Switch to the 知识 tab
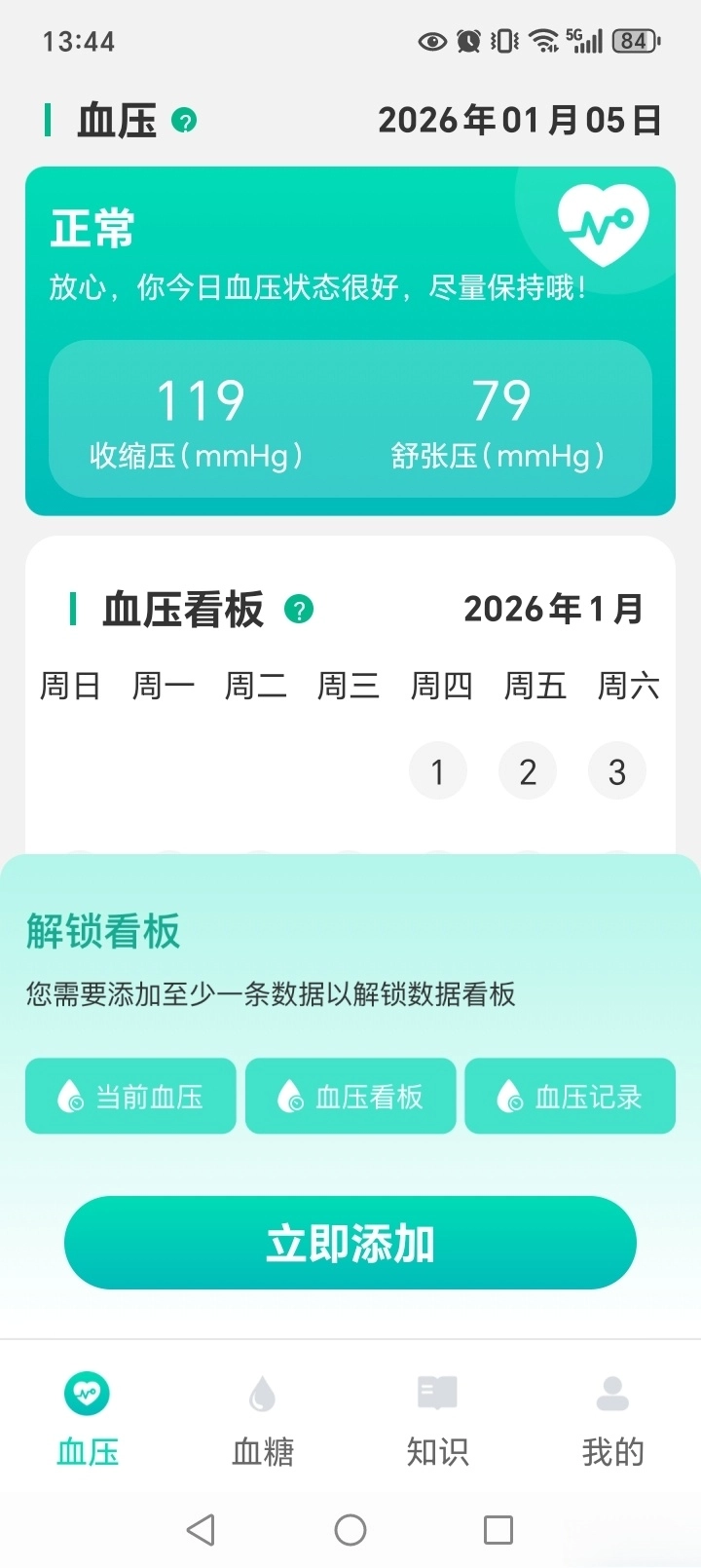 [438, 1420]
